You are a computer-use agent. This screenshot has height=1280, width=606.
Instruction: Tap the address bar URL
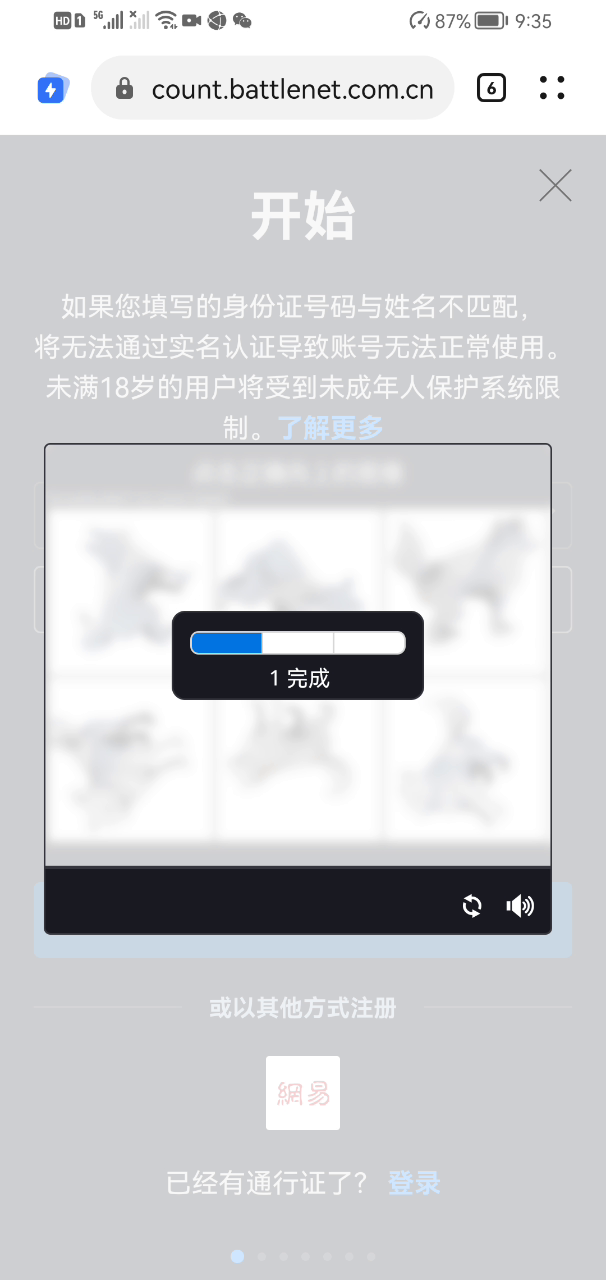(x=292, y=90)
